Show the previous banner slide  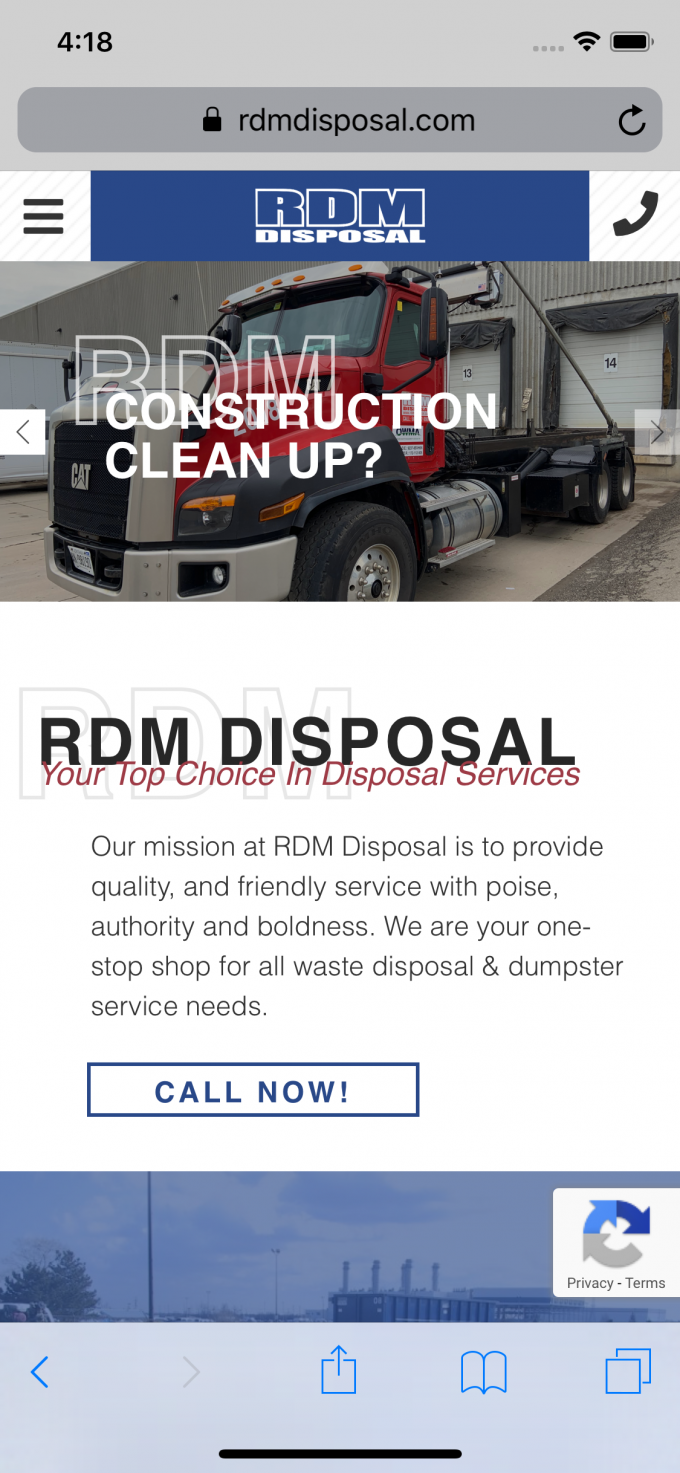[x=22, y=432]
